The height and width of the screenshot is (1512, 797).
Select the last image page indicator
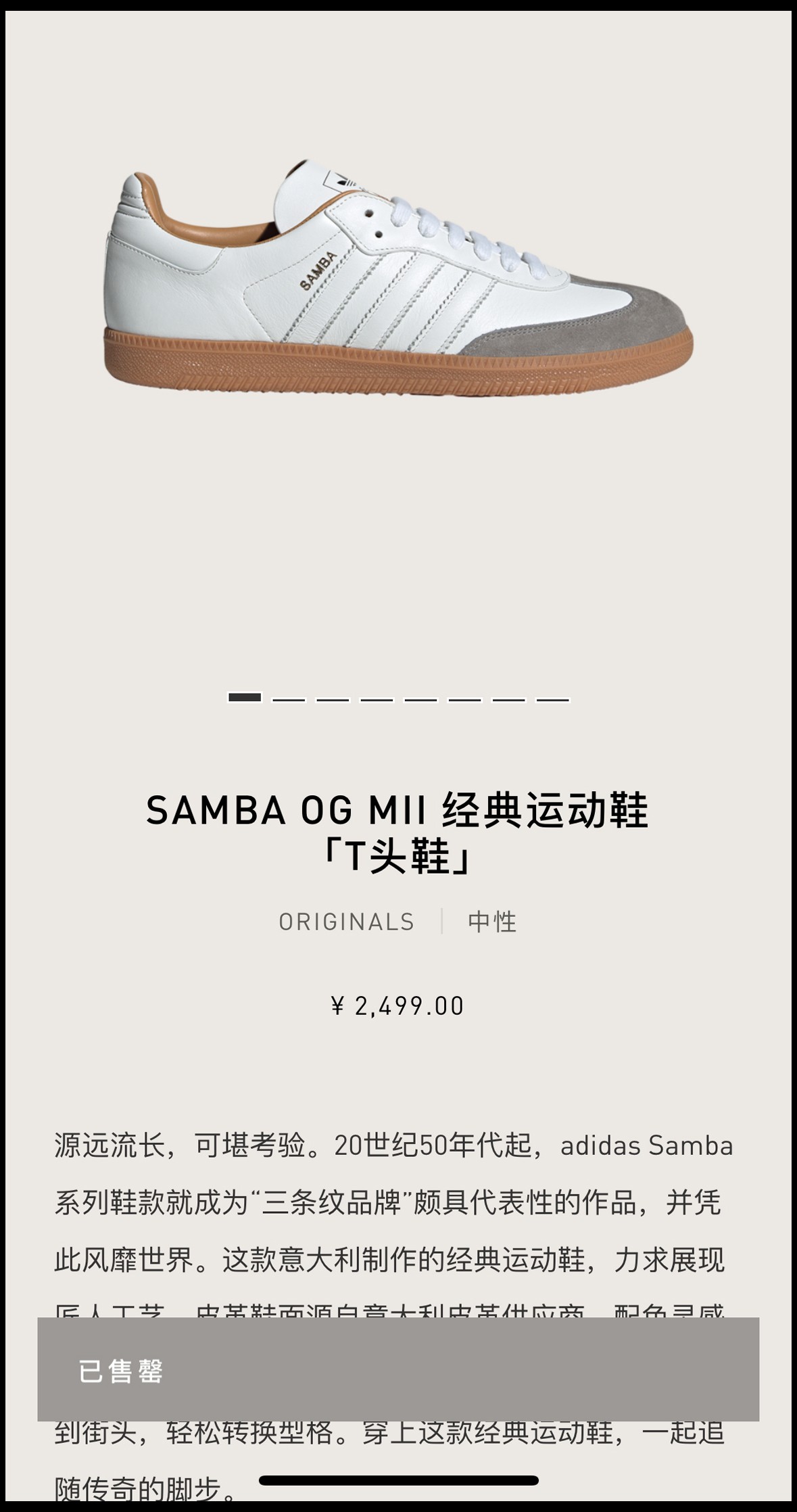click(x=552, y=699)
